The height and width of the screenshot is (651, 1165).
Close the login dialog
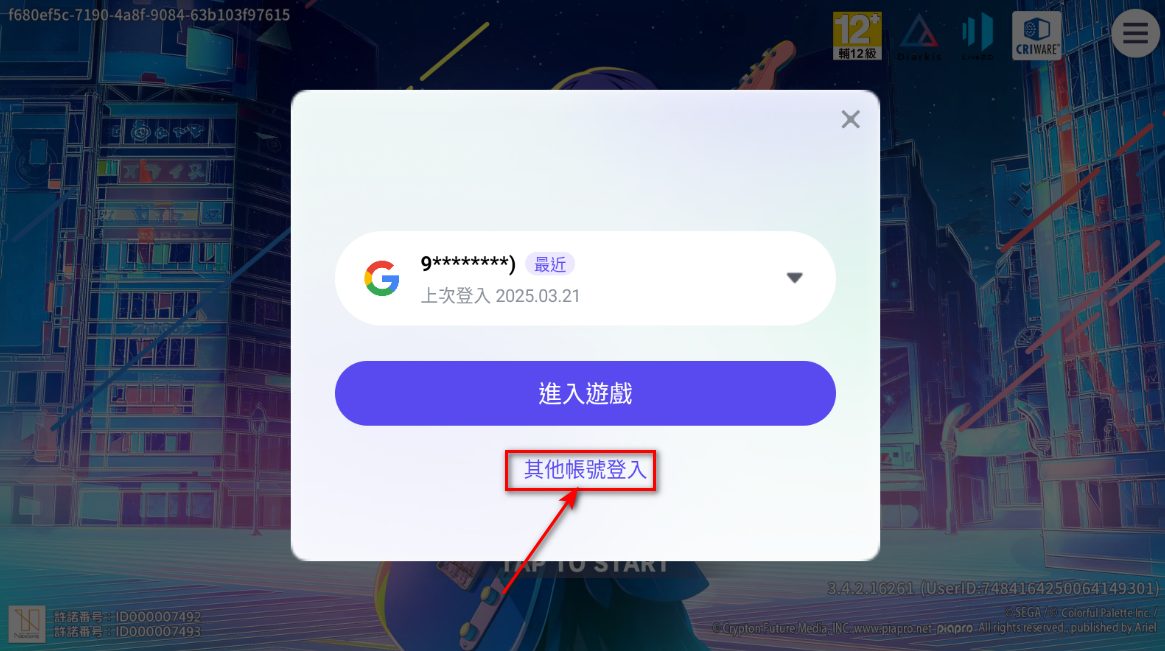[x=850, y=120]
